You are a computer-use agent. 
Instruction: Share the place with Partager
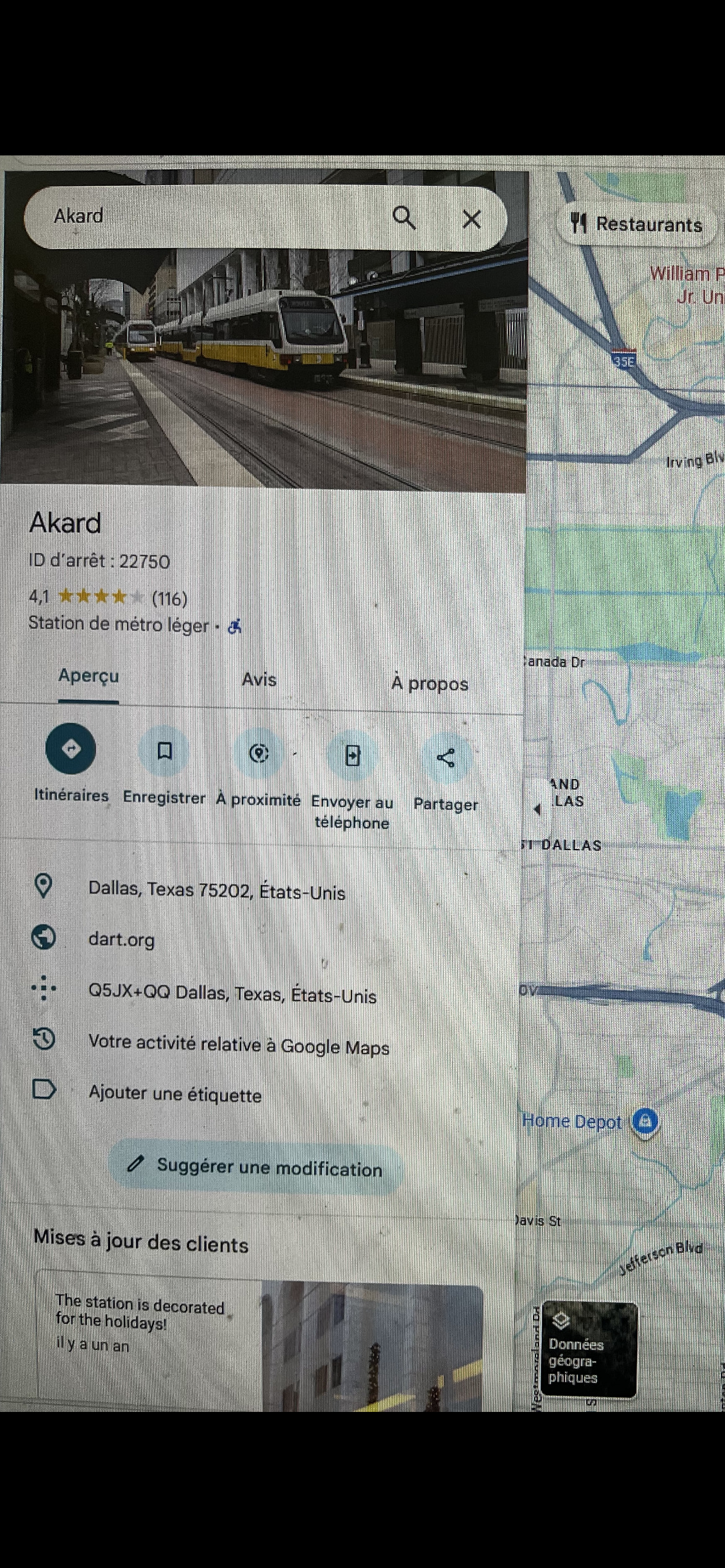pos(446,758)
